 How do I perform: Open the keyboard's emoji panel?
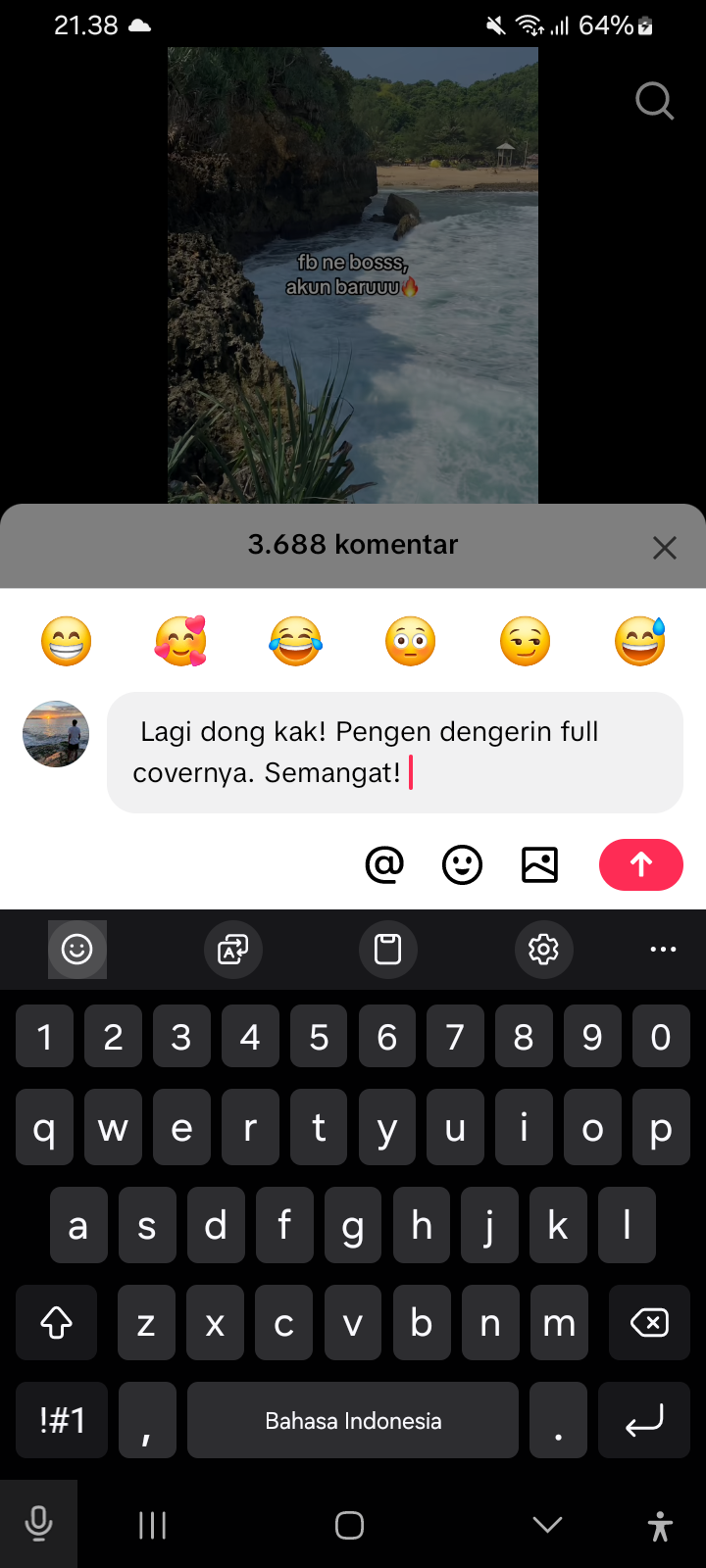(x=77, y=949)
